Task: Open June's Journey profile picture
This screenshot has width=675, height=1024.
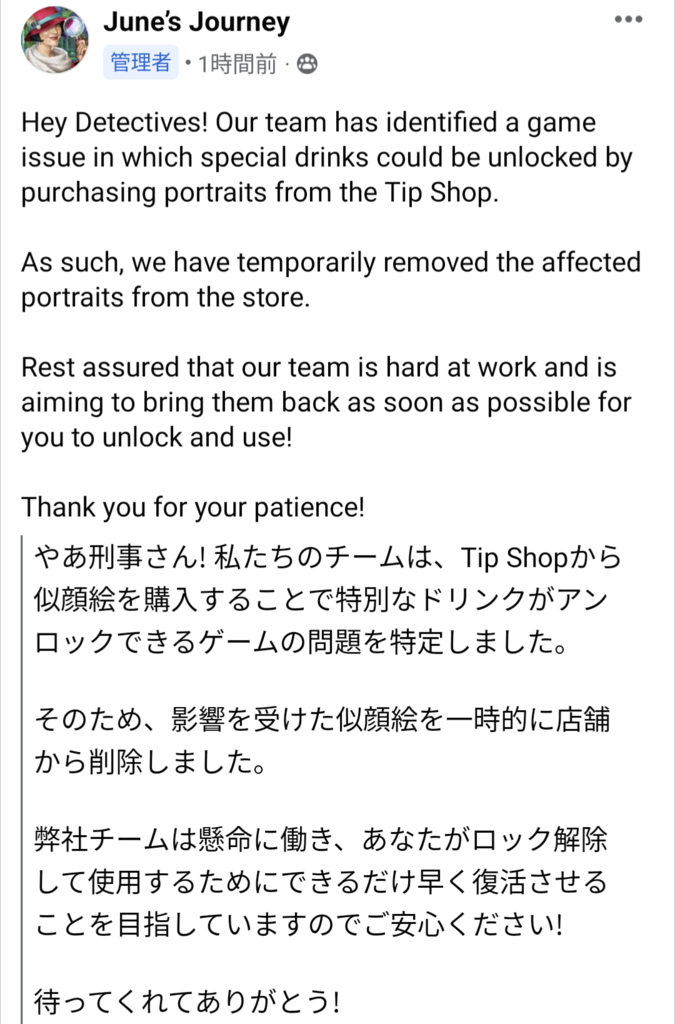Action: coord(56,40)
